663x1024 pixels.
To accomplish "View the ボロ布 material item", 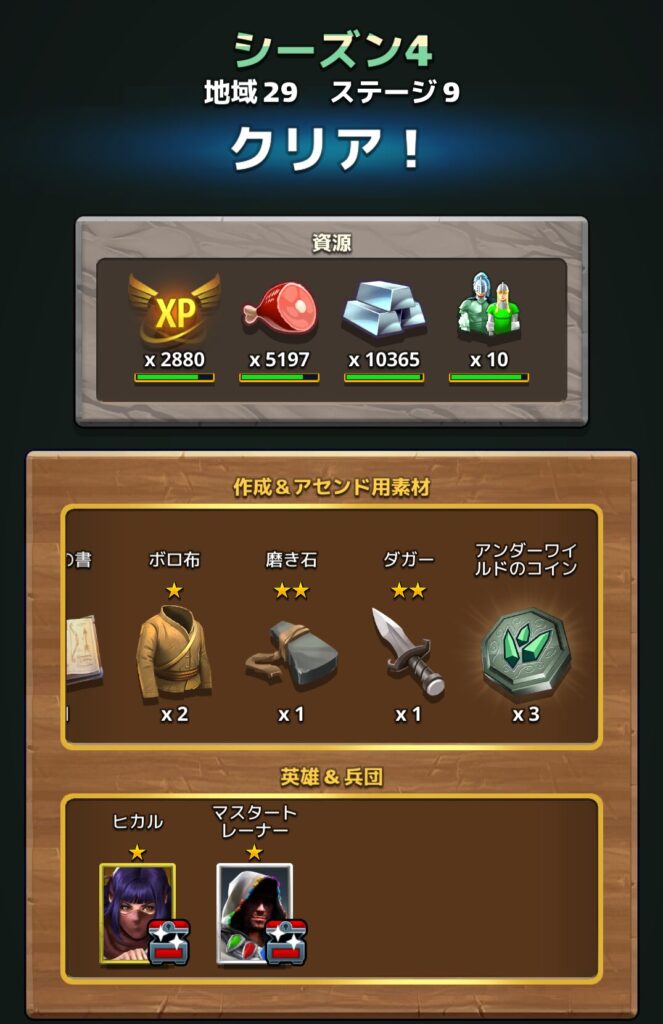I will (x=174, y=653).
